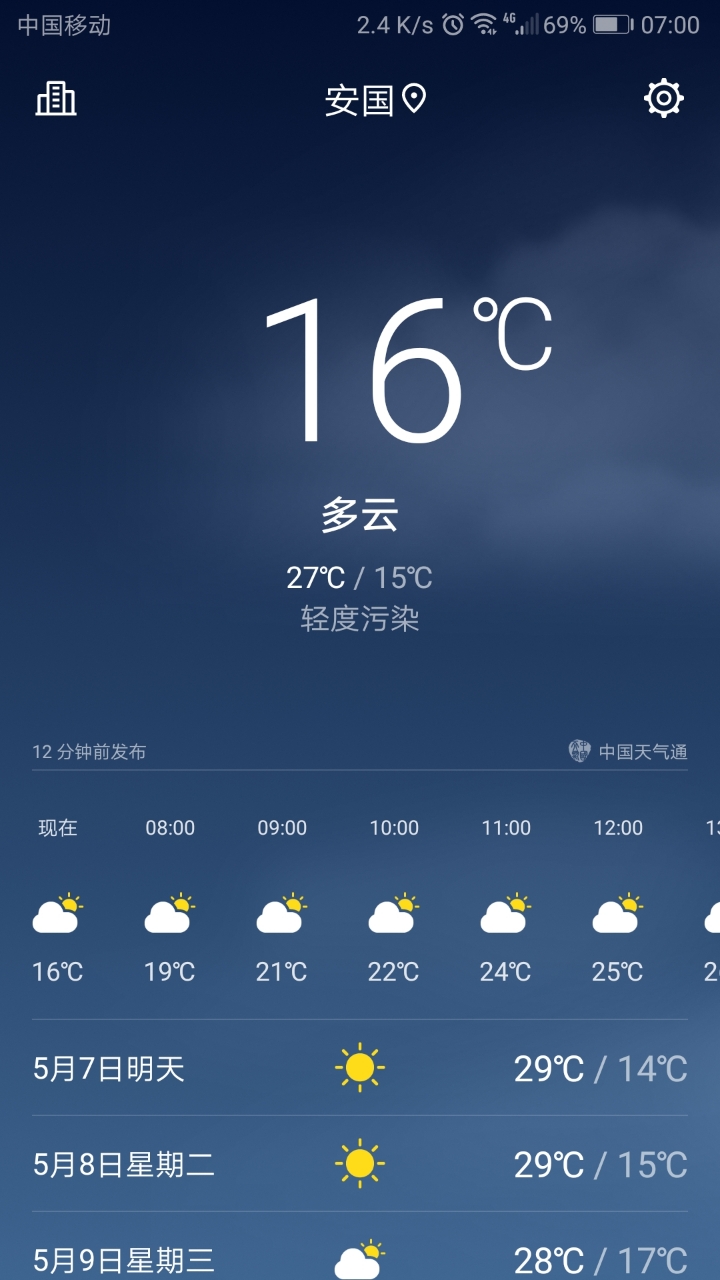The height and width of the screenshot is (1280, 720).
Task: Open the city management icon
Action: coord(56,98)
